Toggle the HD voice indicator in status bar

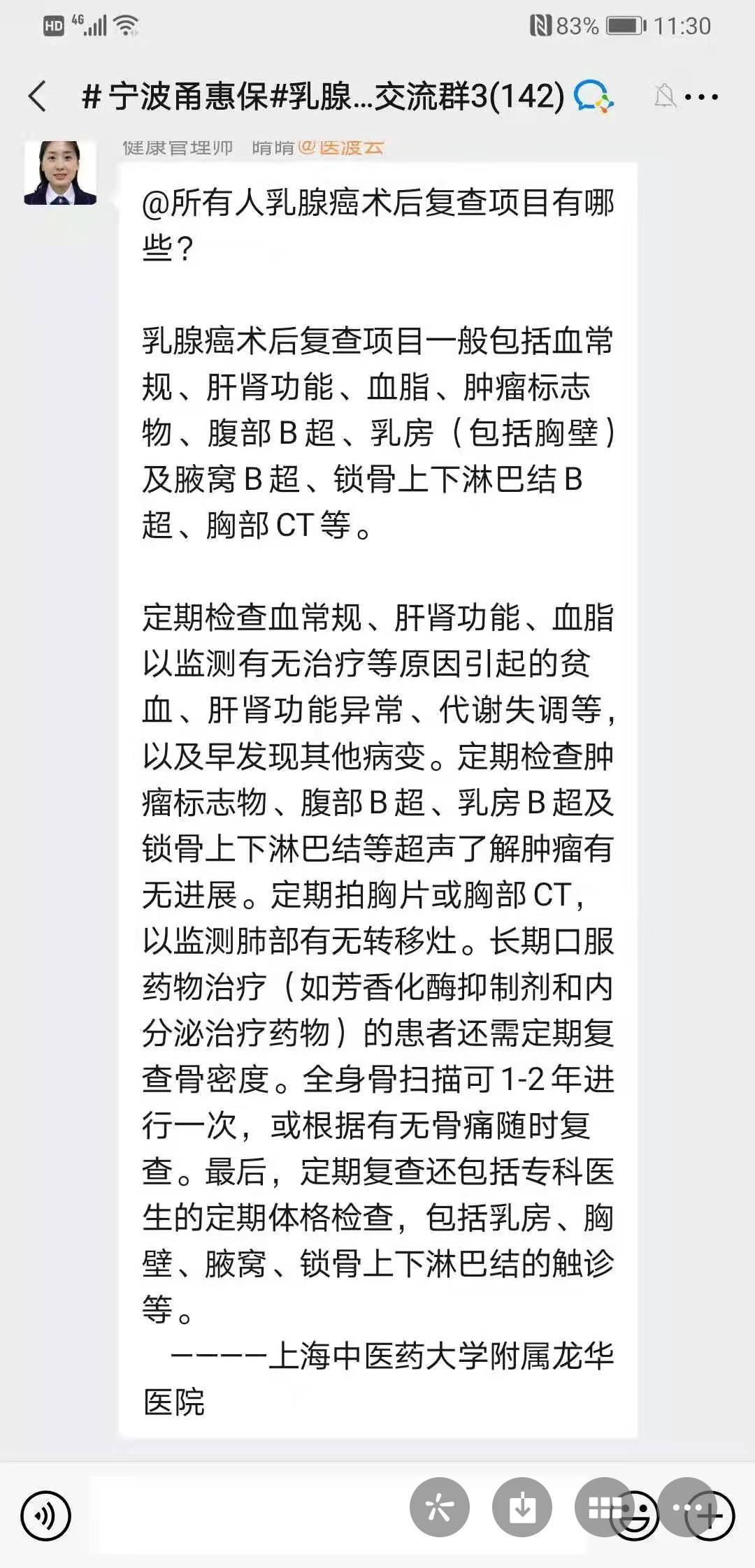(52, 25)
